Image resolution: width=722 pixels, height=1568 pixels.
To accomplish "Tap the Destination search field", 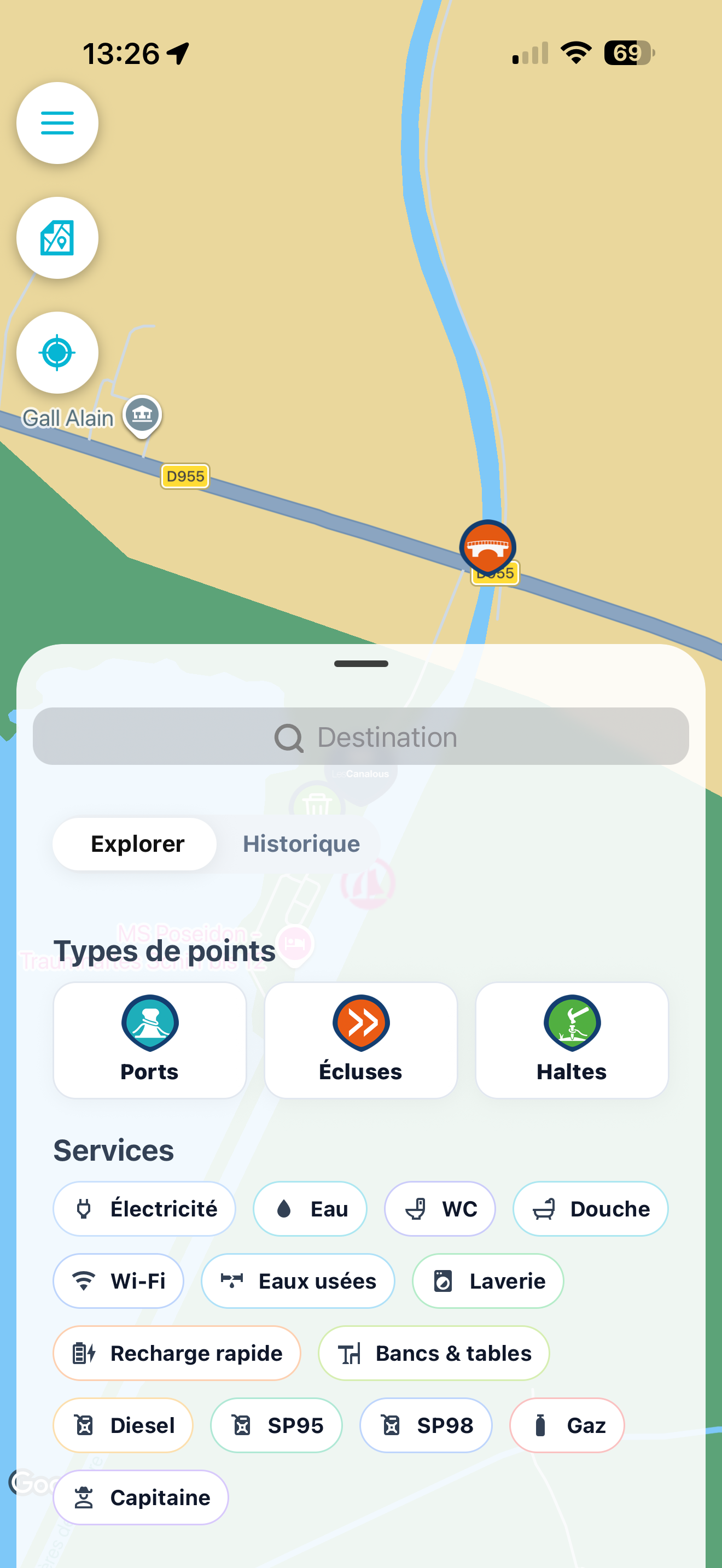I will 361,736.
